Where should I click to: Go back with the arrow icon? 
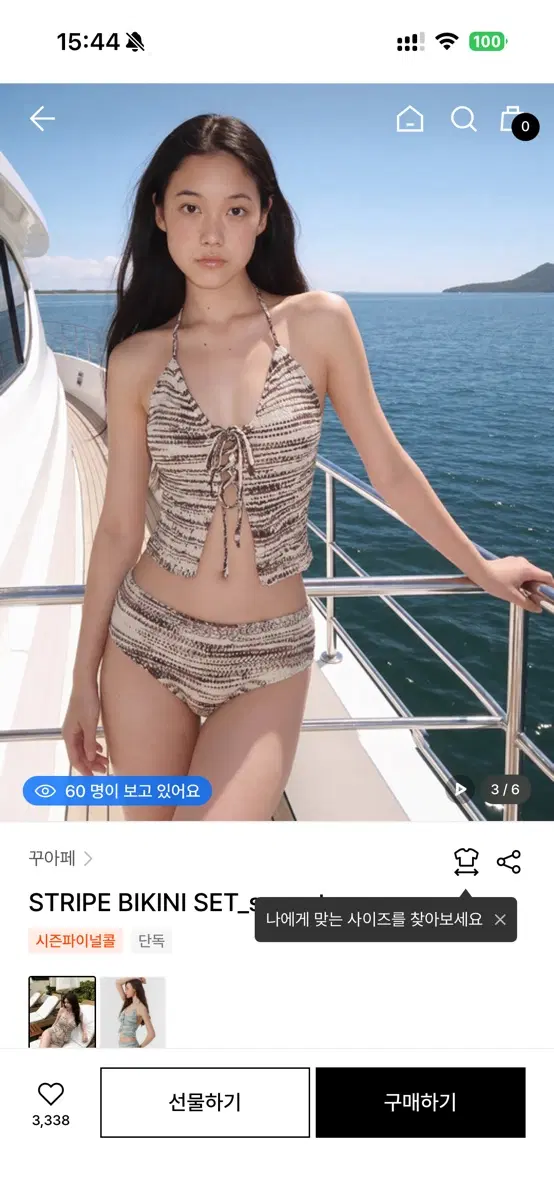pyautogui.click(x=42, y=119)
